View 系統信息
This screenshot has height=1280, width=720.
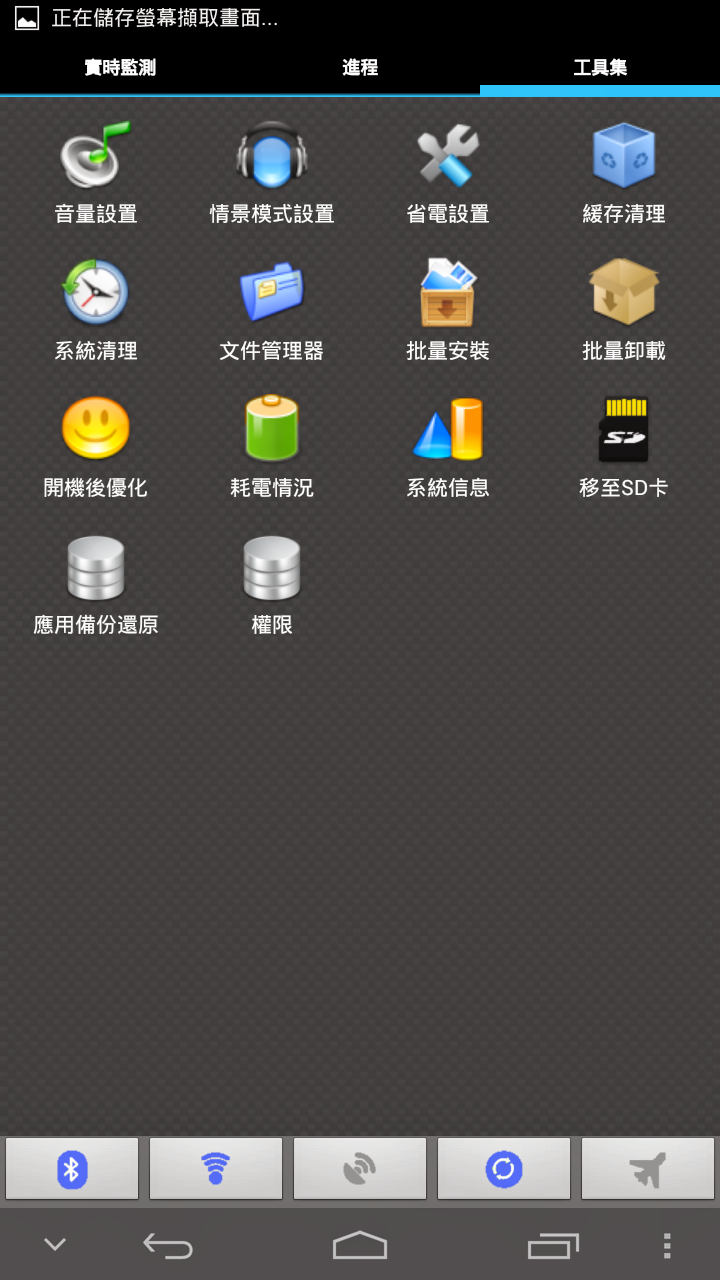[x=448, y=446]
